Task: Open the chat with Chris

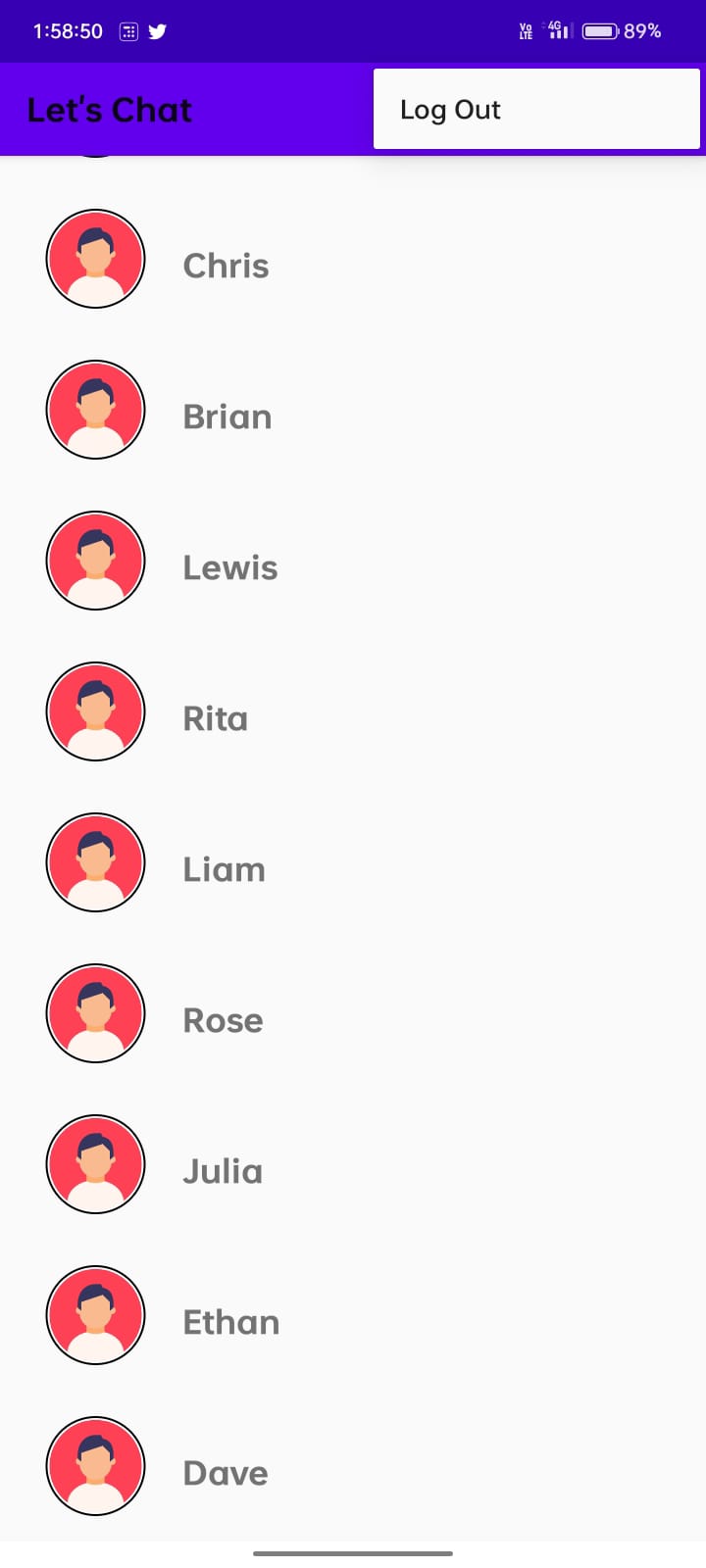Action: 226,265
